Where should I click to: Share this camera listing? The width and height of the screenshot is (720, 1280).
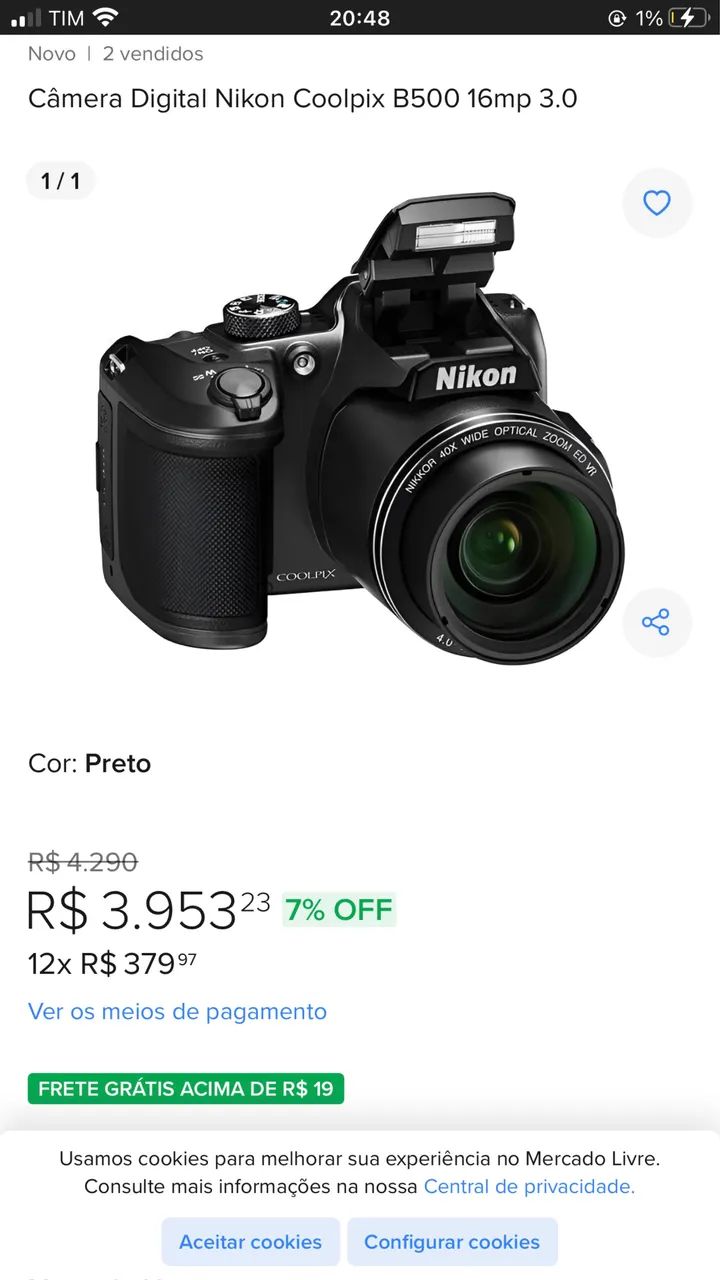click(x=656, y=622)
